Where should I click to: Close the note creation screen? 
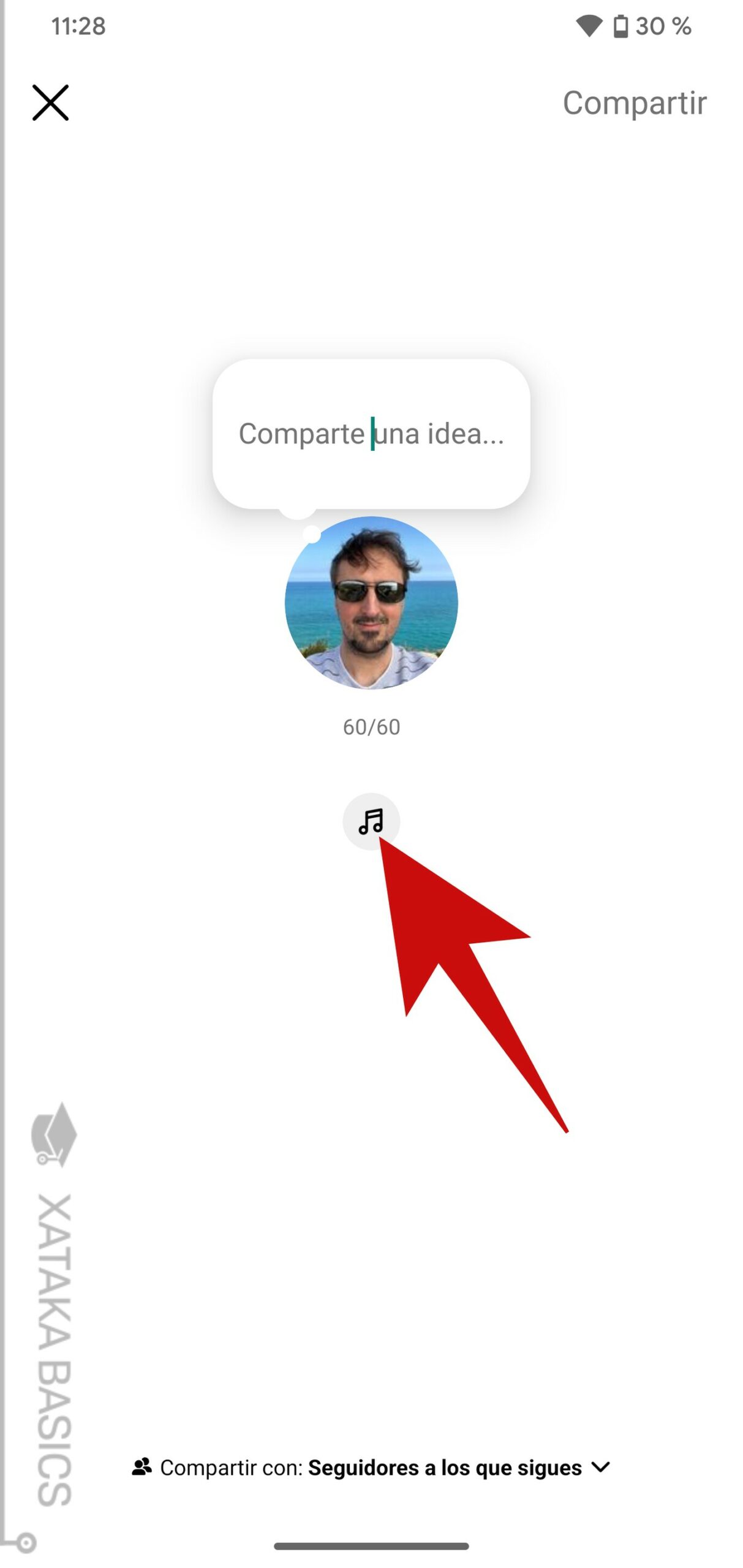pos(50,103)
